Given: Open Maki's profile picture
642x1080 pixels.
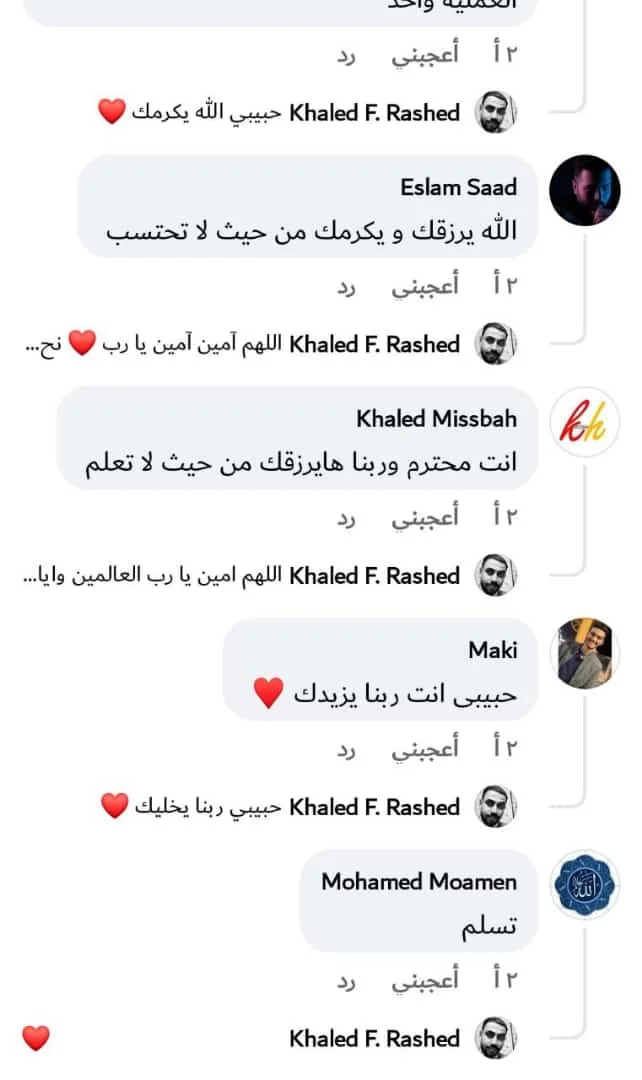Looking at the screenshot, I should pos(585,653).
